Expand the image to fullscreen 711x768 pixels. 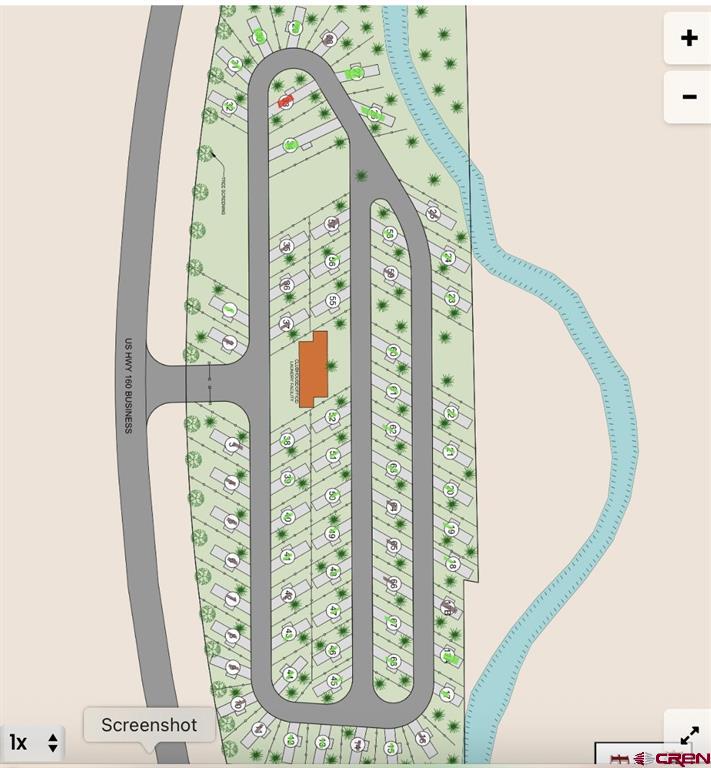(x=689, y=734)
